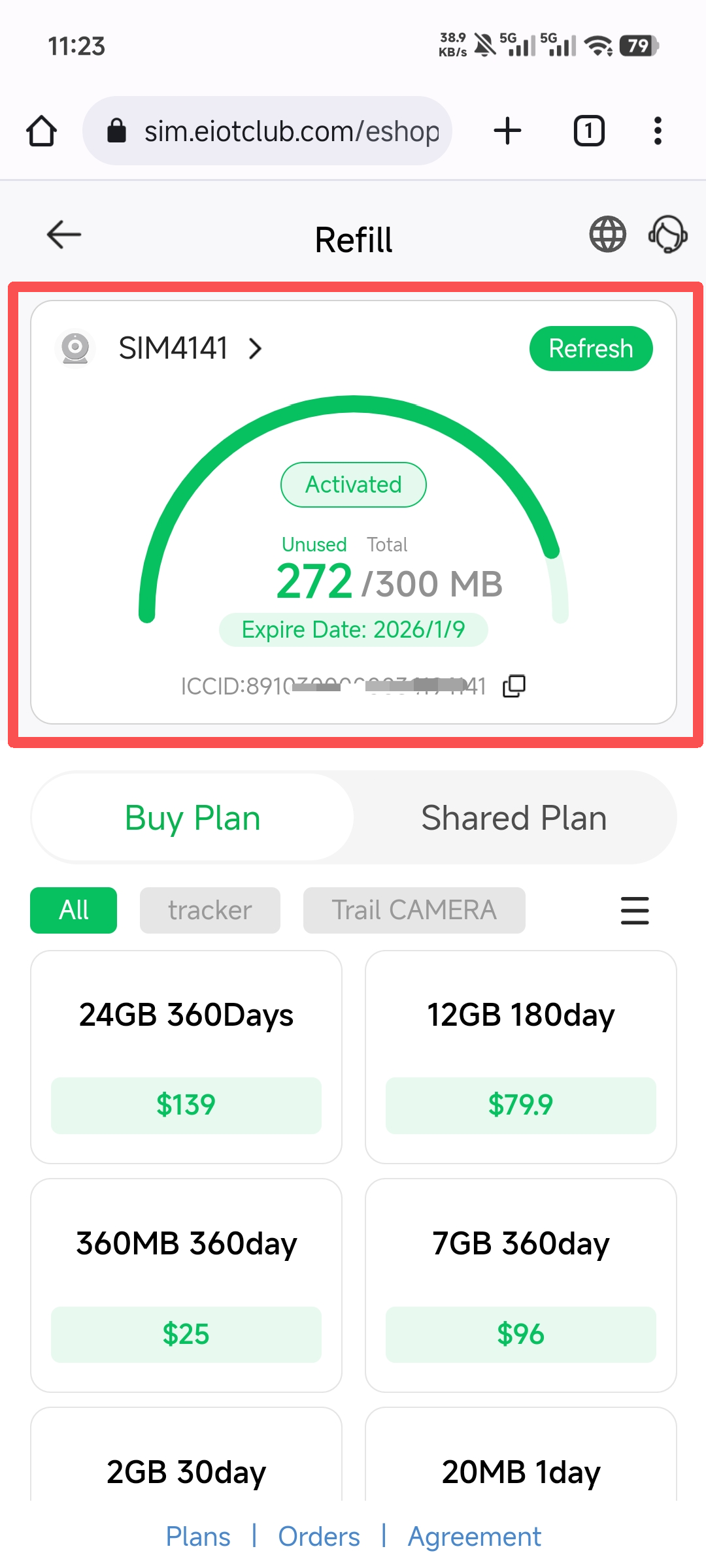Show All plans
The image size is (706, 1568).
point(74,910)
